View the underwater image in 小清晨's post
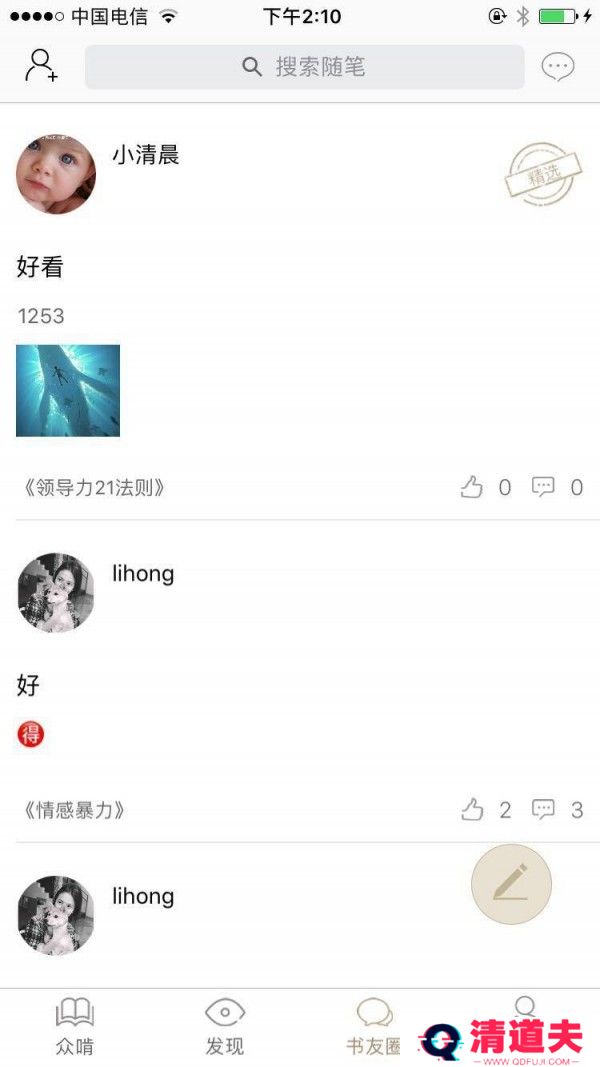 (x=68, y=391)
